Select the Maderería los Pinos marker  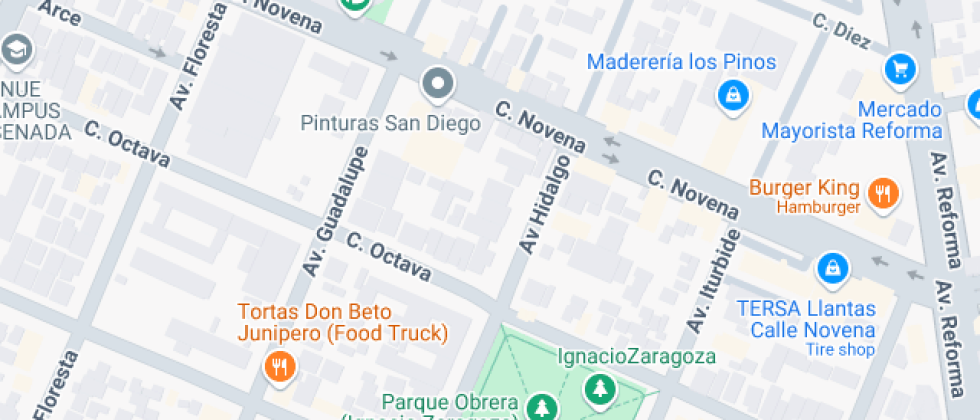click(734, 96)
